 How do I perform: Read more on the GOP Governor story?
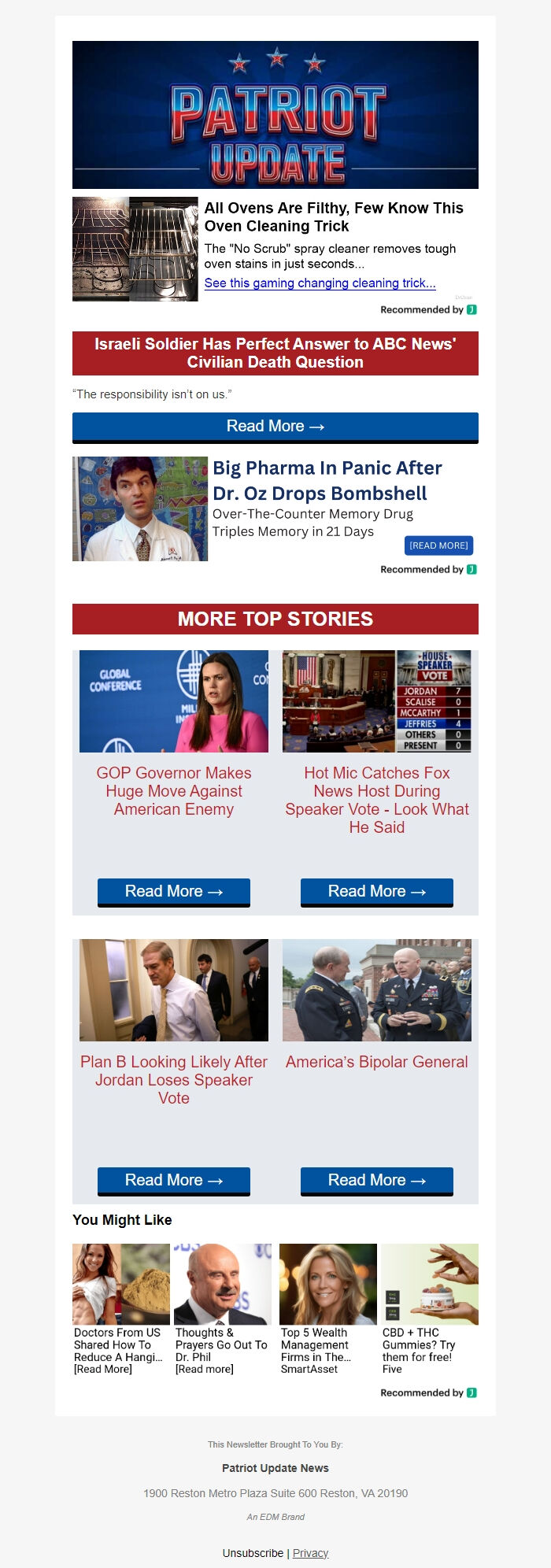tap(173, 891)
